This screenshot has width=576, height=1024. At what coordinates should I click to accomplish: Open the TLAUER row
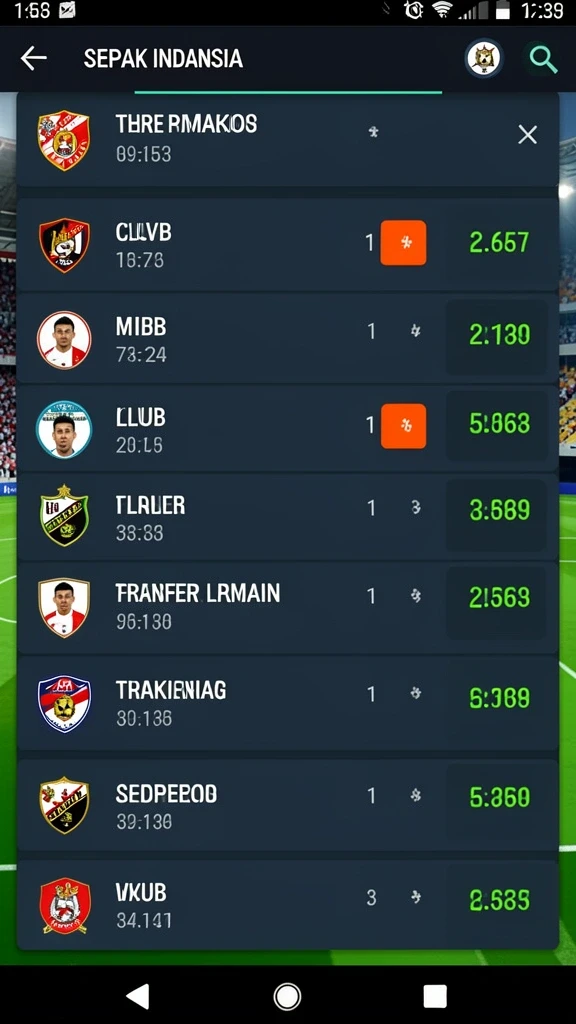[x=287, y=517]
